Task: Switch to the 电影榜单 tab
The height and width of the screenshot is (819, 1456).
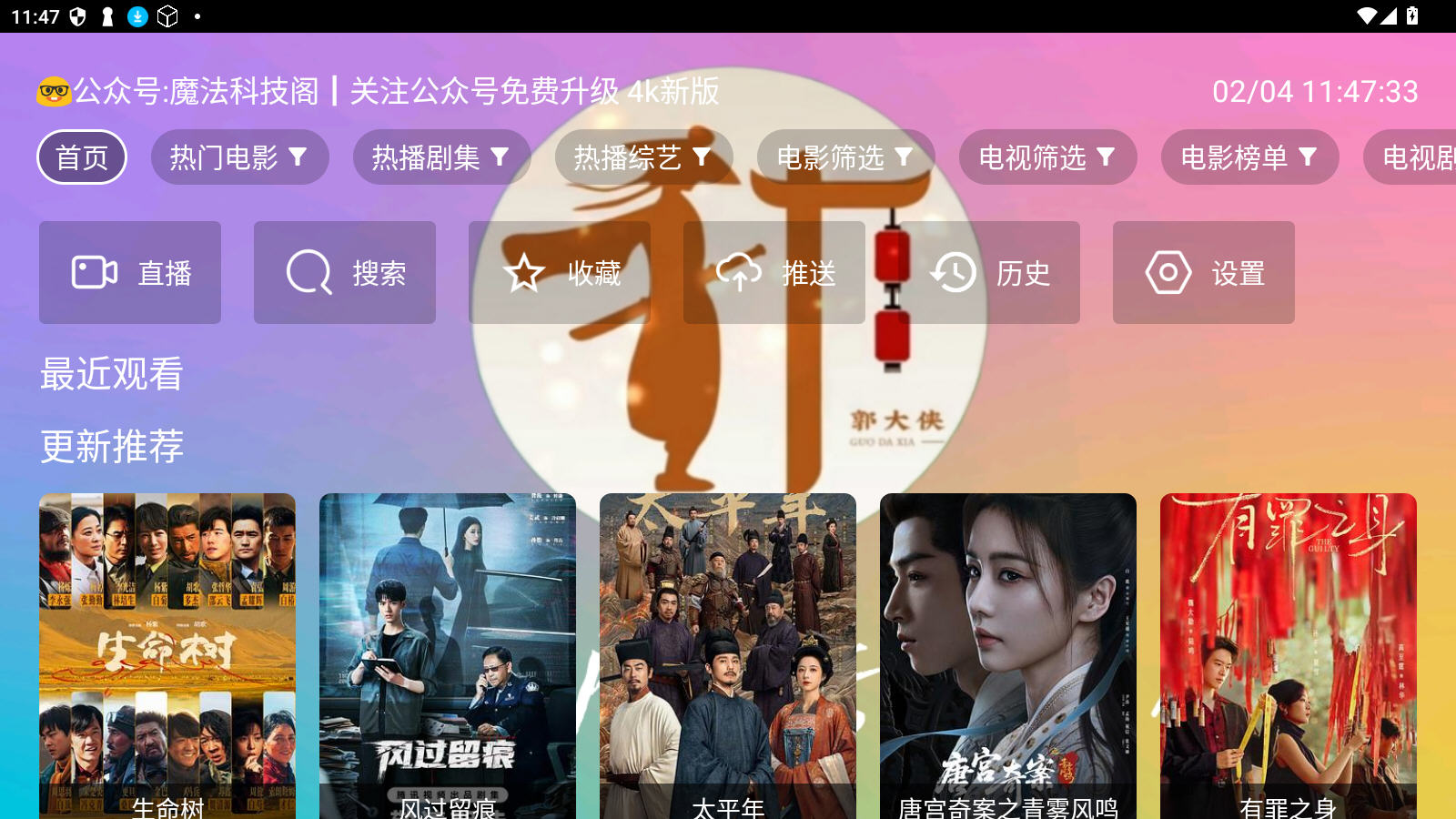Action: pyautogui.click(x=1249, y=157)
